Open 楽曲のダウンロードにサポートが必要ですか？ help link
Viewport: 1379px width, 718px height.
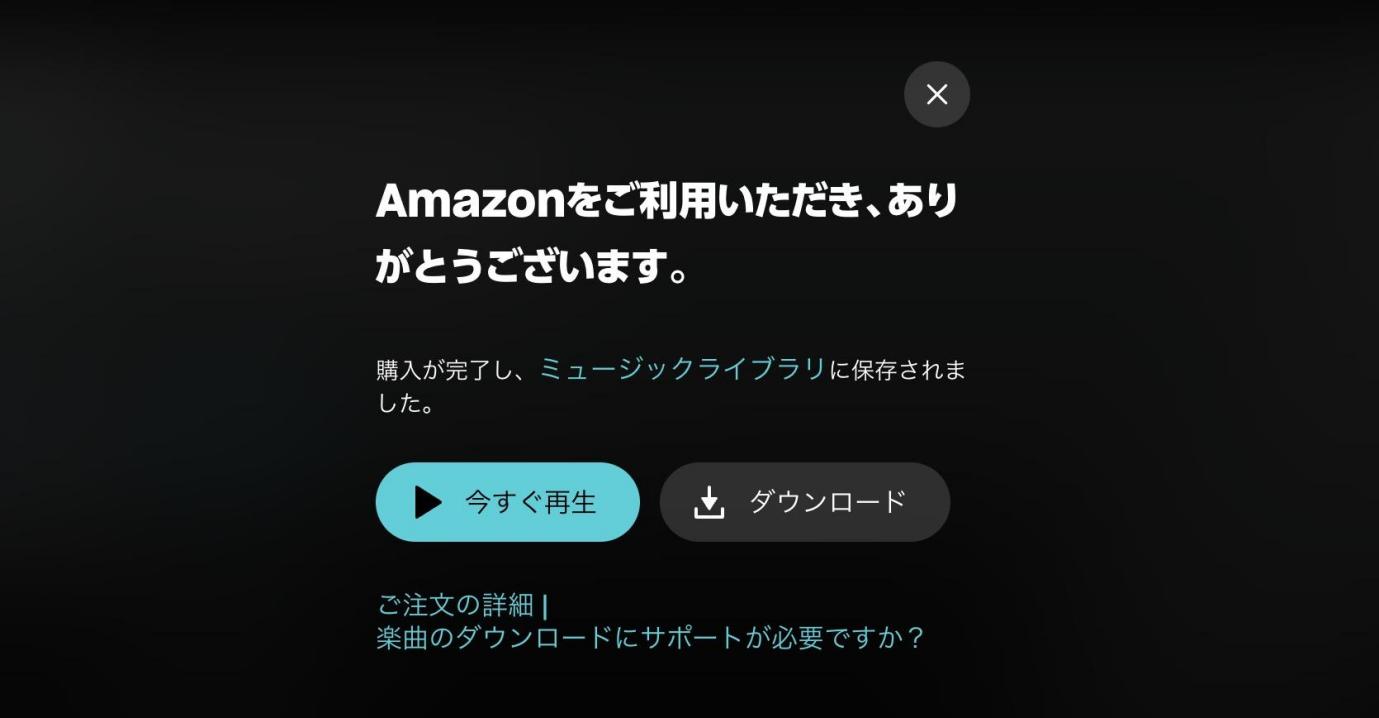650,638
